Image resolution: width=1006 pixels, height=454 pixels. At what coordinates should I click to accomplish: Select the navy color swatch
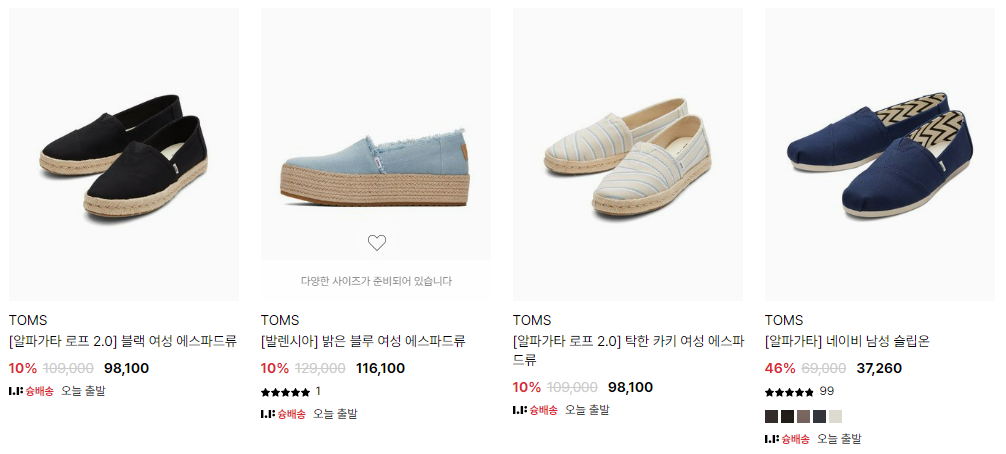tap(819, 416)
